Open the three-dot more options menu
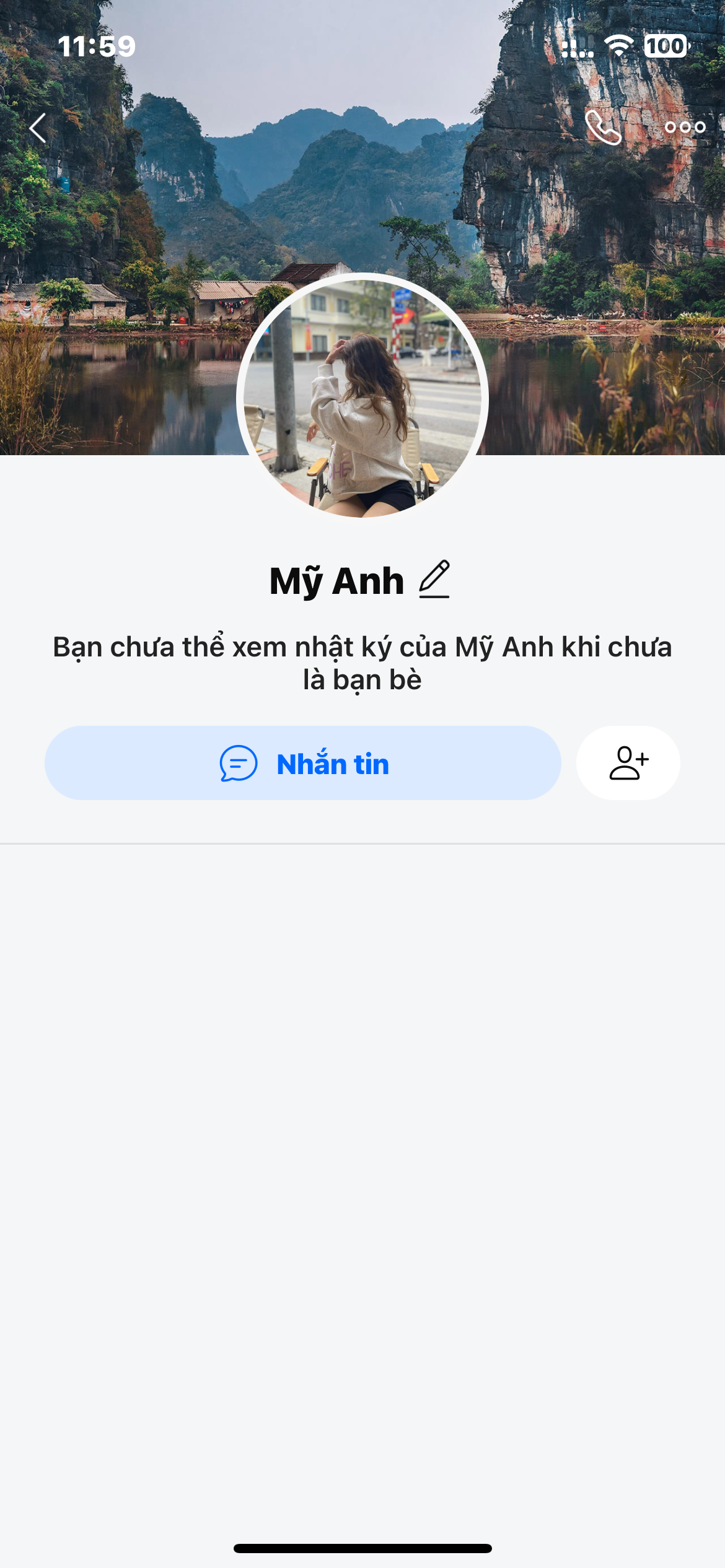This screenshot has width=725, height=1568. tap(685, 128)
